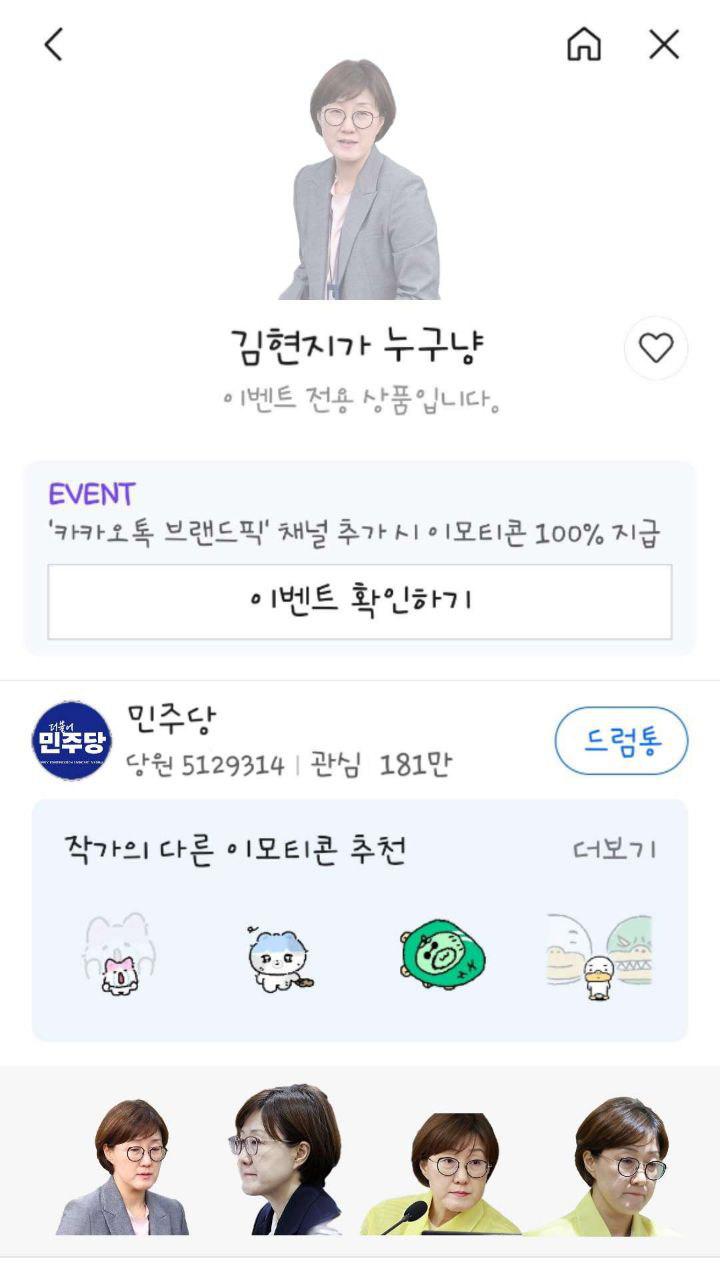The image size is (720, 1280).
Task: Open the duck and crocodile emoticon
Action: tap(600, 955)
